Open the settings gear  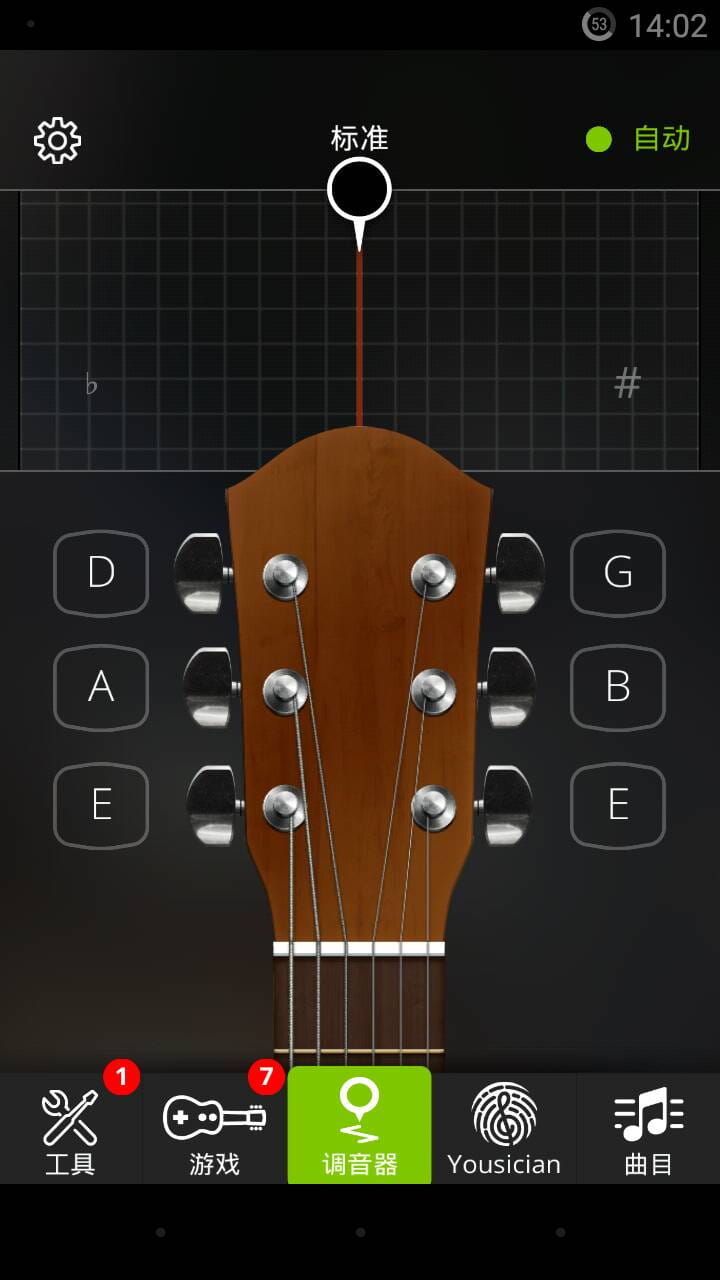58,140
